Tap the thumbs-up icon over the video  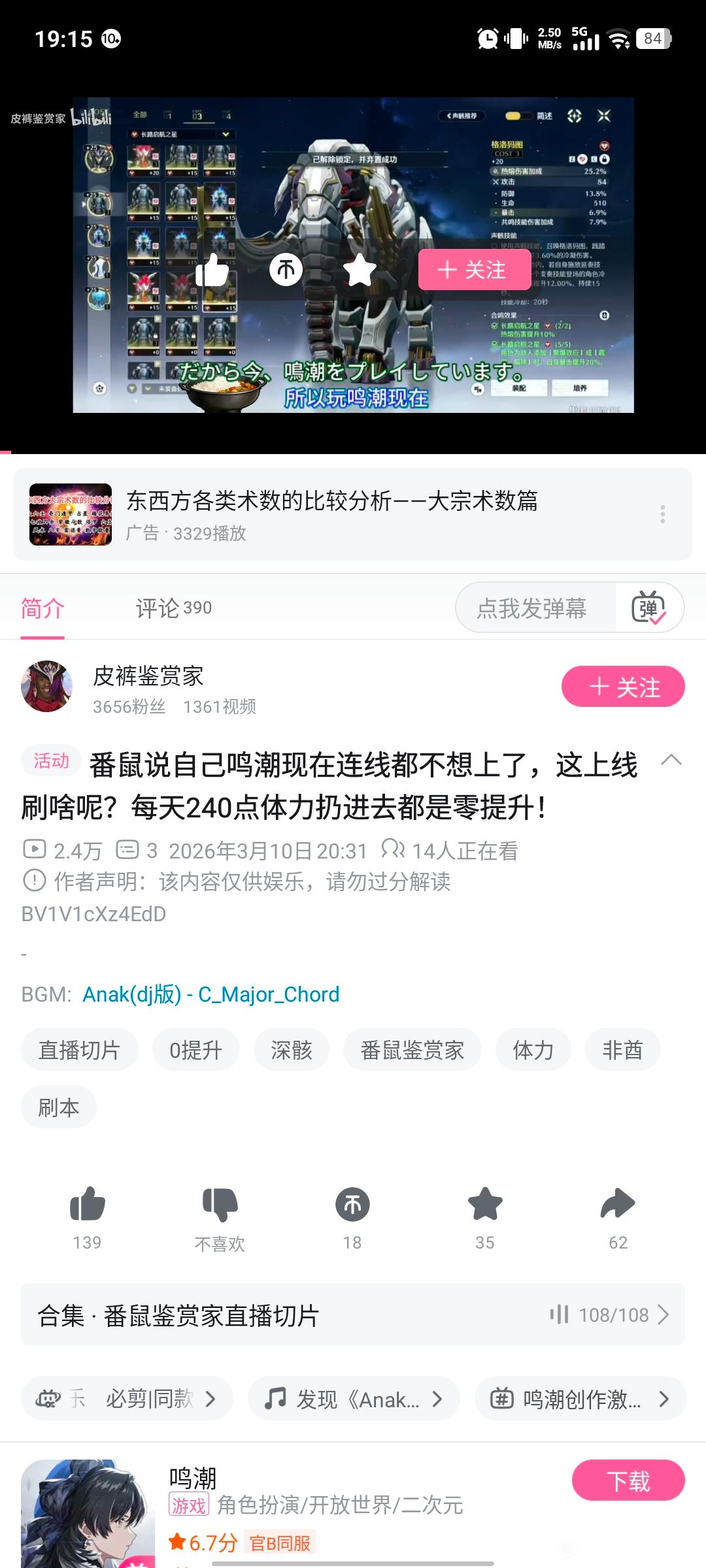tap(212, 269)
